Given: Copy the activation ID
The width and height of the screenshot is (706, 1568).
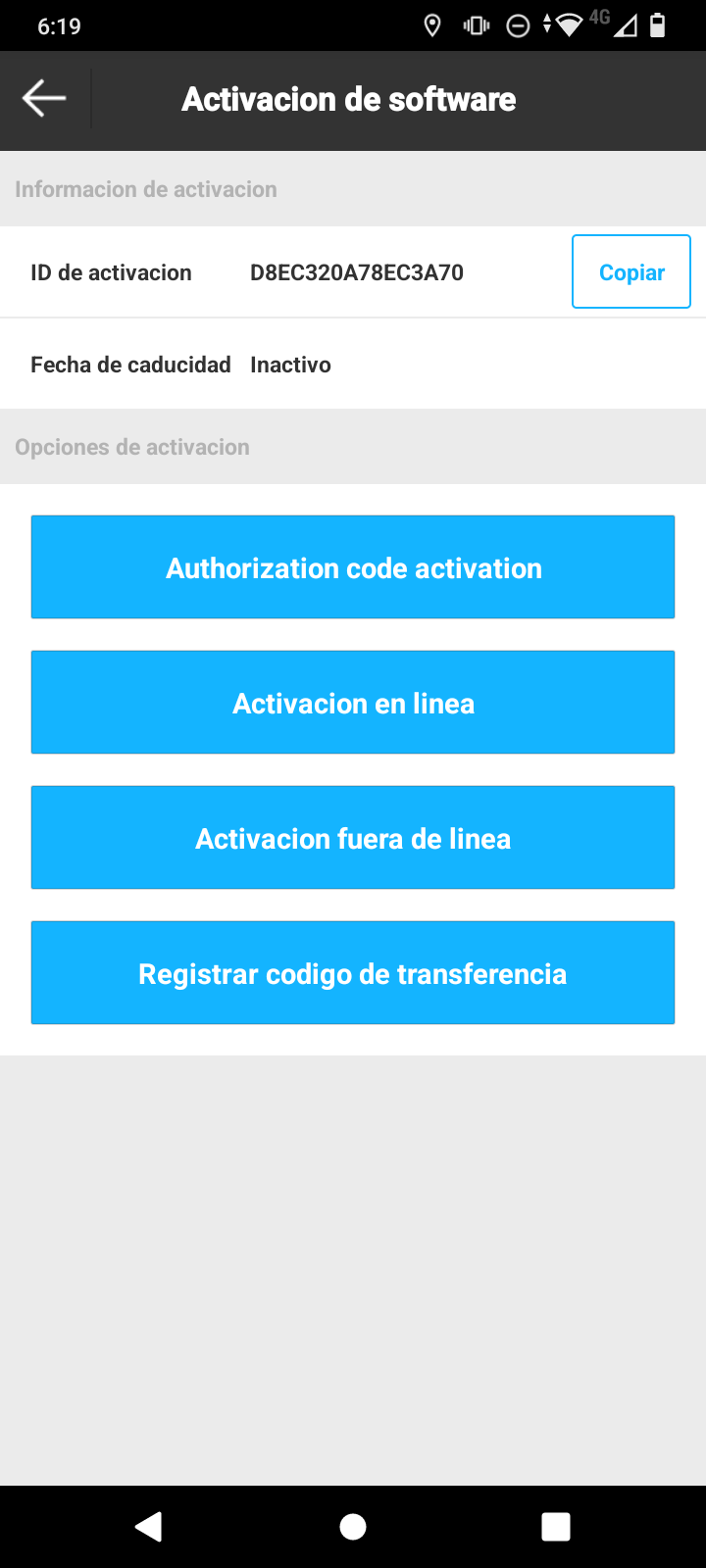Looking at the screenshot, I should point(631,272).
